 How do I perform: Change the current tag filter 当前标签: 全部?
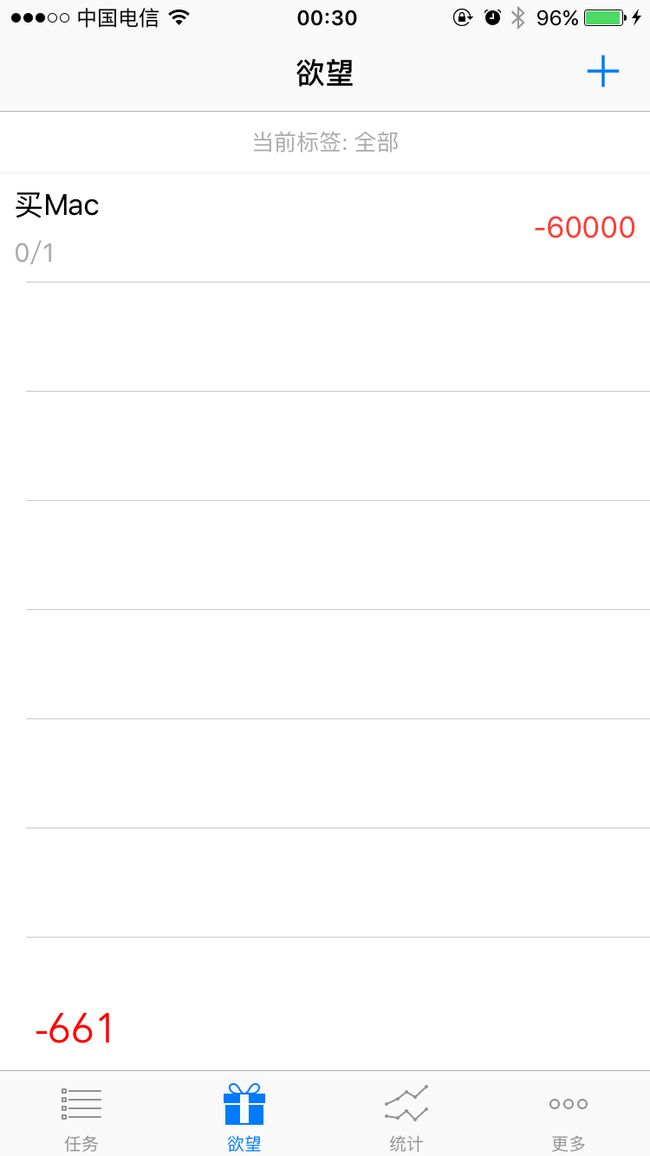325,142
